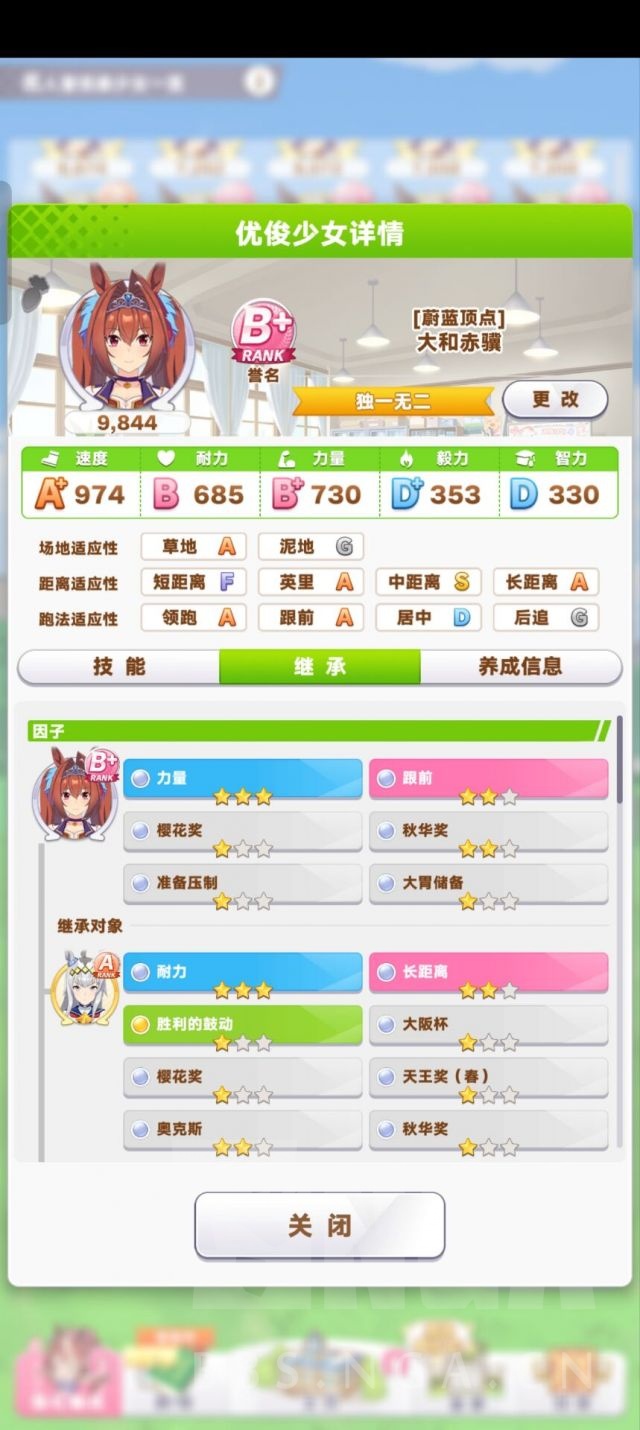
Task: Tap the 更改 button beside the title
Action: click(x=555, y=398)
